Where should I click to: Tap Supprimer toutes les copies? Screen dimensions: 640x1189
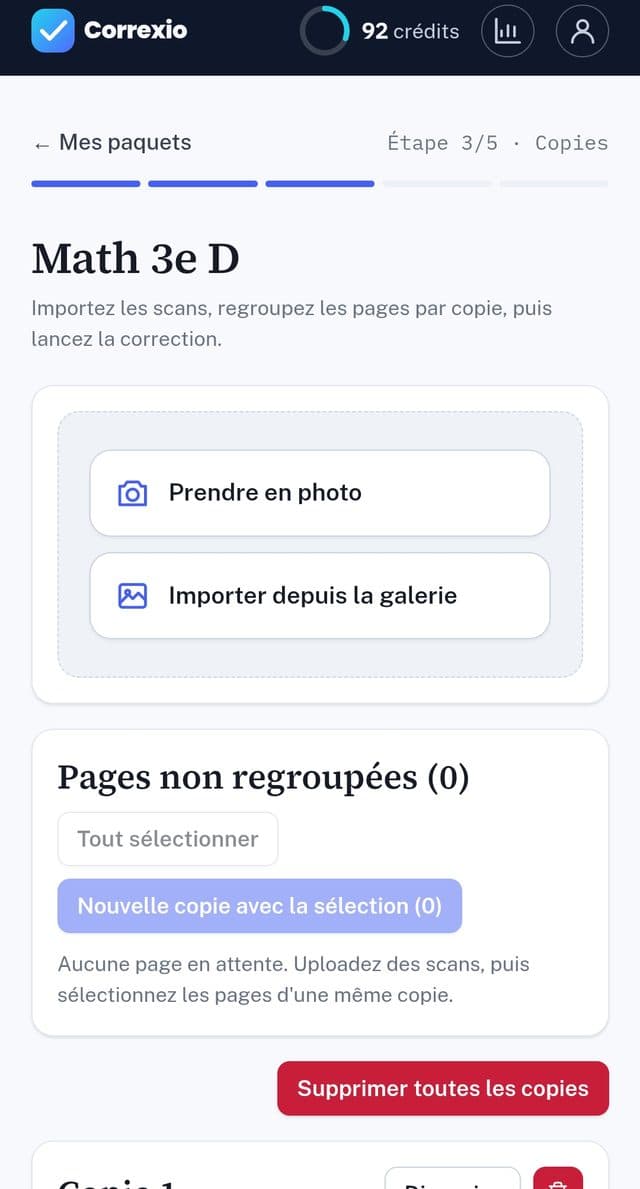click(x=443, y=1088)
